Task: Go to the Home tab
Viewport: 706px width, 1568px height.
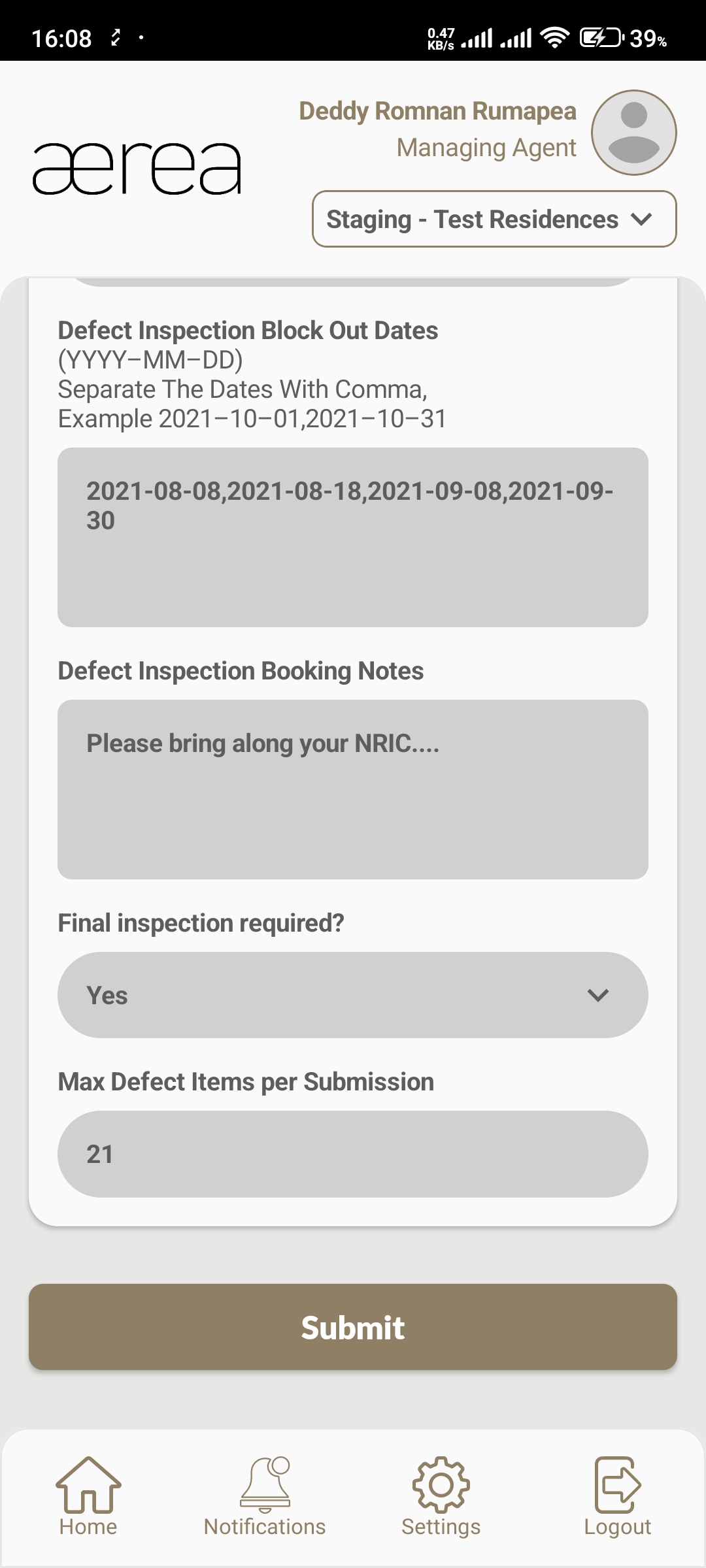Action: pyautogui.click(x=88, y=1497)
